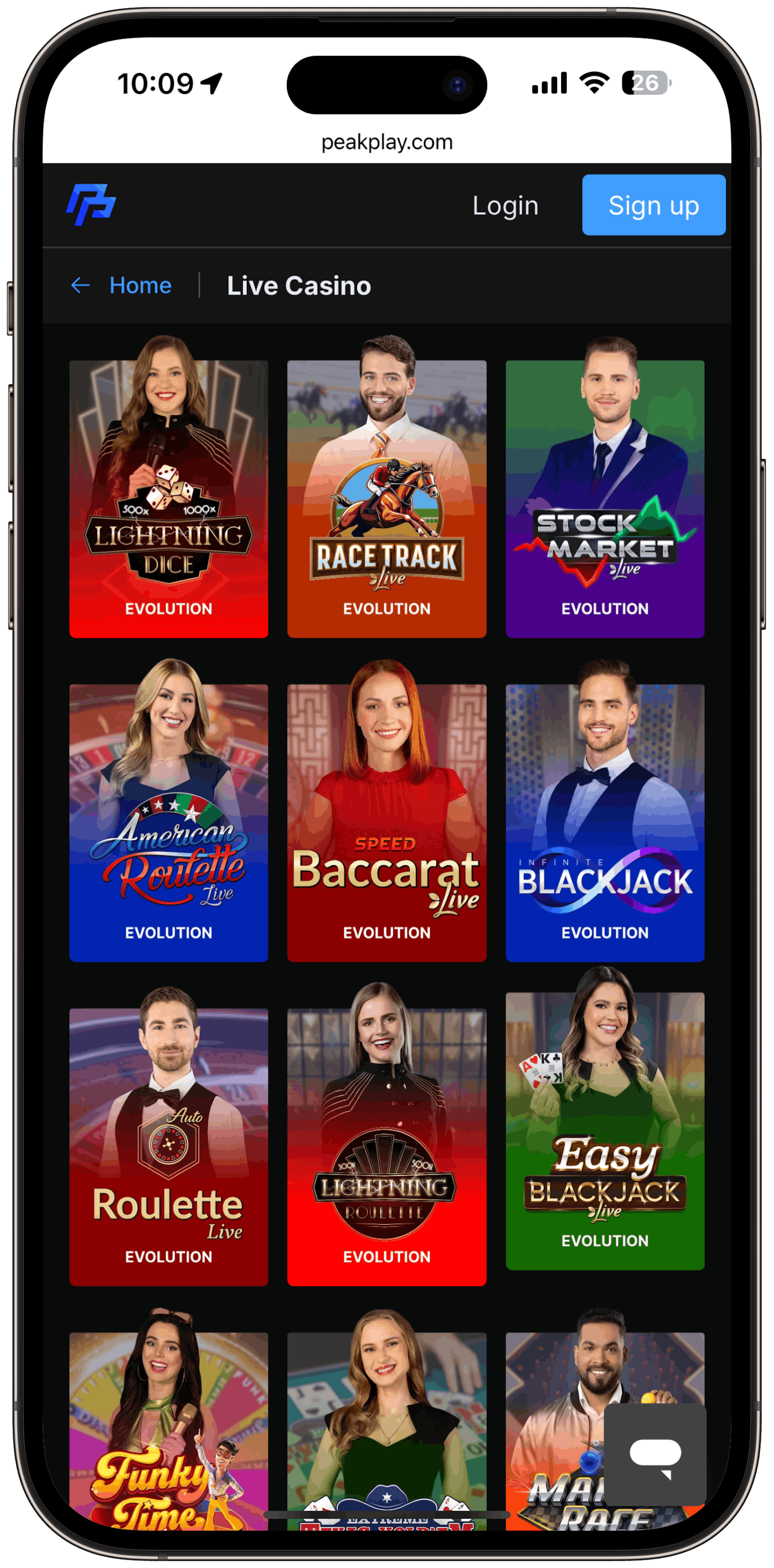The width and height of the screenshot is (774, 1568).
Task: Open the PeakPlay logo home link
Action: tap(90, 205)
